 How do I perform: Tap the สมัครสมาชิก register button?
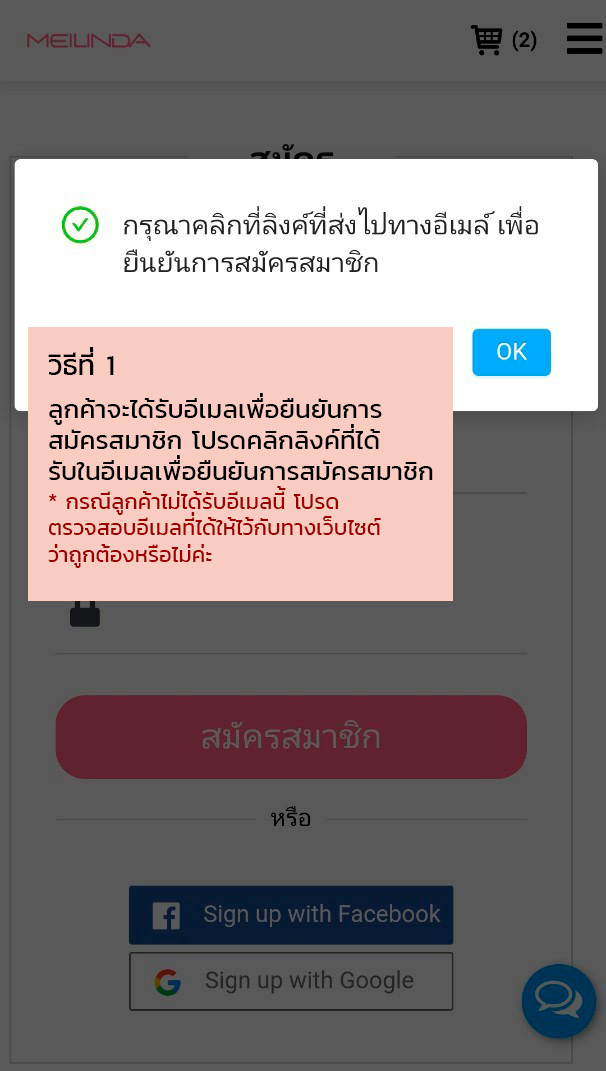click(x=291, y=737)
